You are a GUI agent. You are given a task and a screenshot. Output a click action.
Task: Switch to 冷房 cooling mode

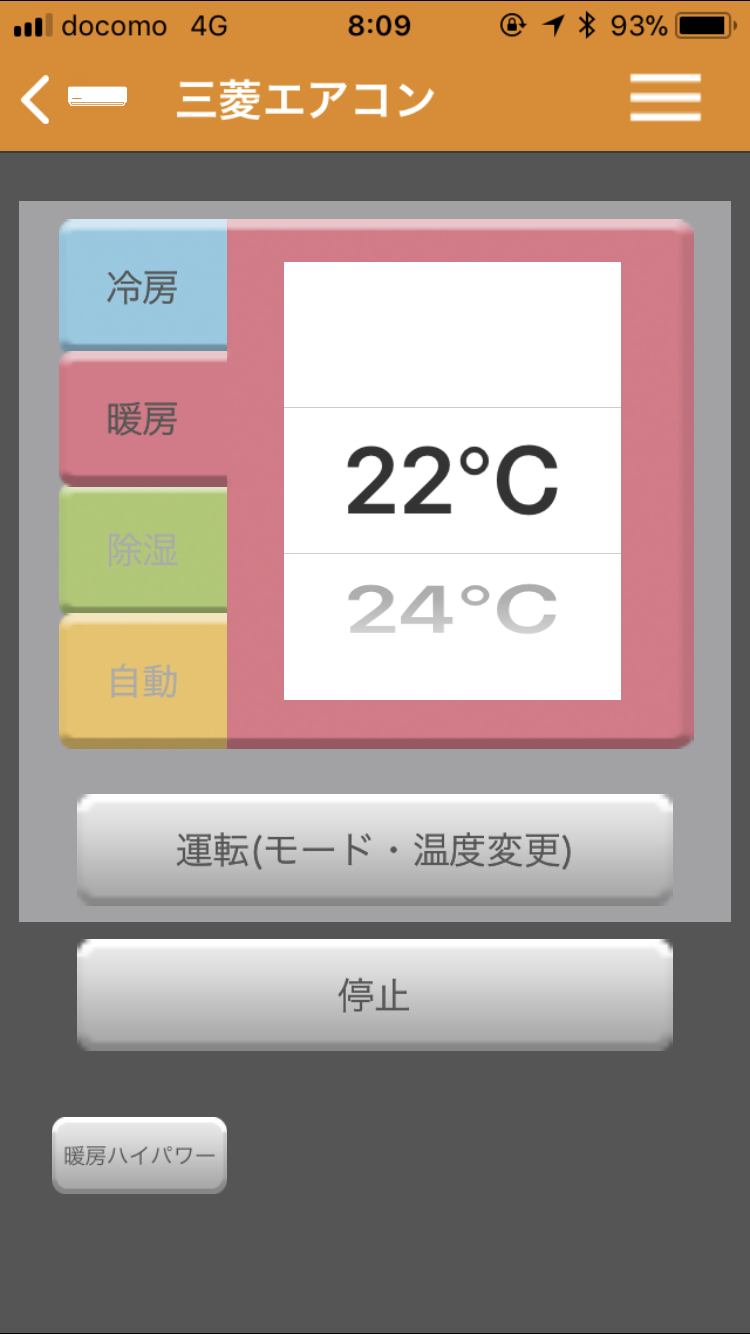pyautogui.click(x=143, y=287)
